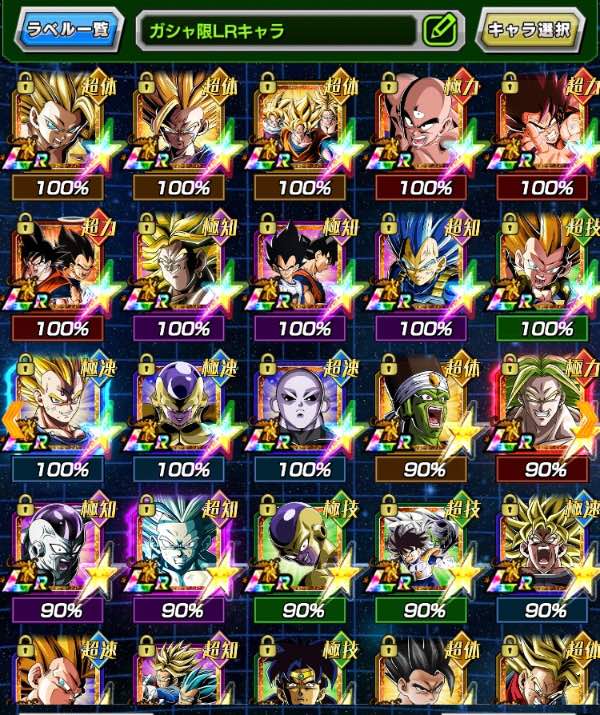
Task: Open the bald Krillin 極力 character card
Action: (417, 122)
